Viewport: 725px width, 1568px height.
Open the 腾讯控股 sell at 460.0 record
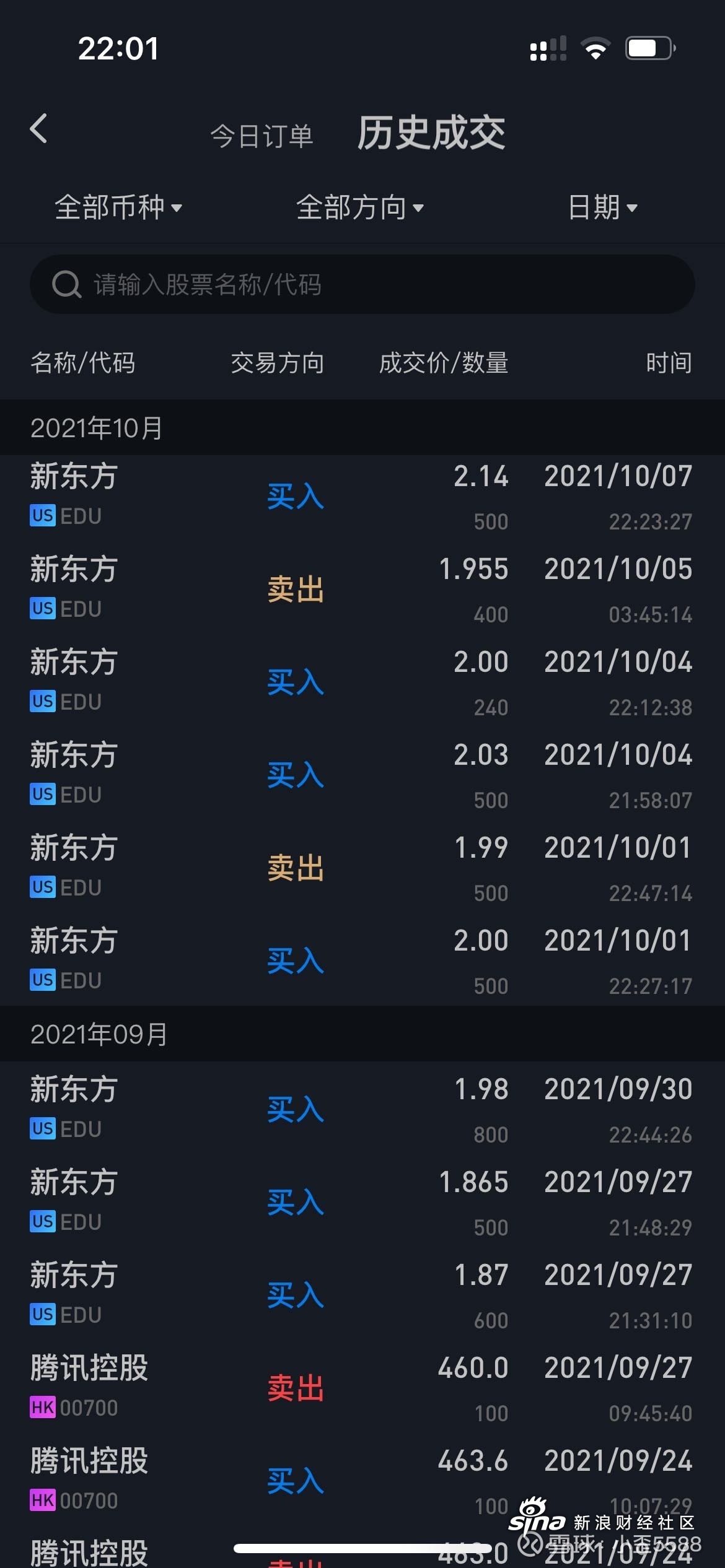362,1390
